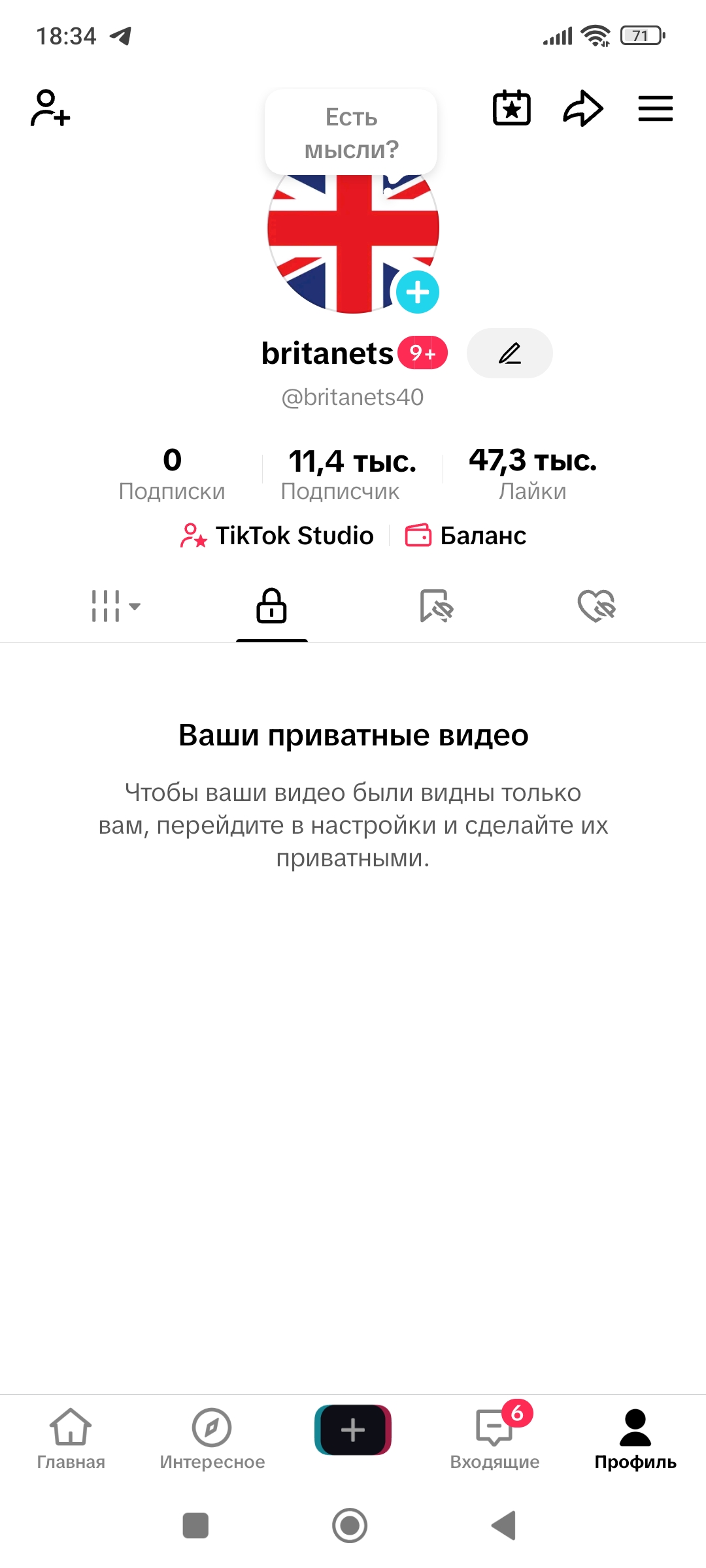Open the hamburger menu

[655, 108]
